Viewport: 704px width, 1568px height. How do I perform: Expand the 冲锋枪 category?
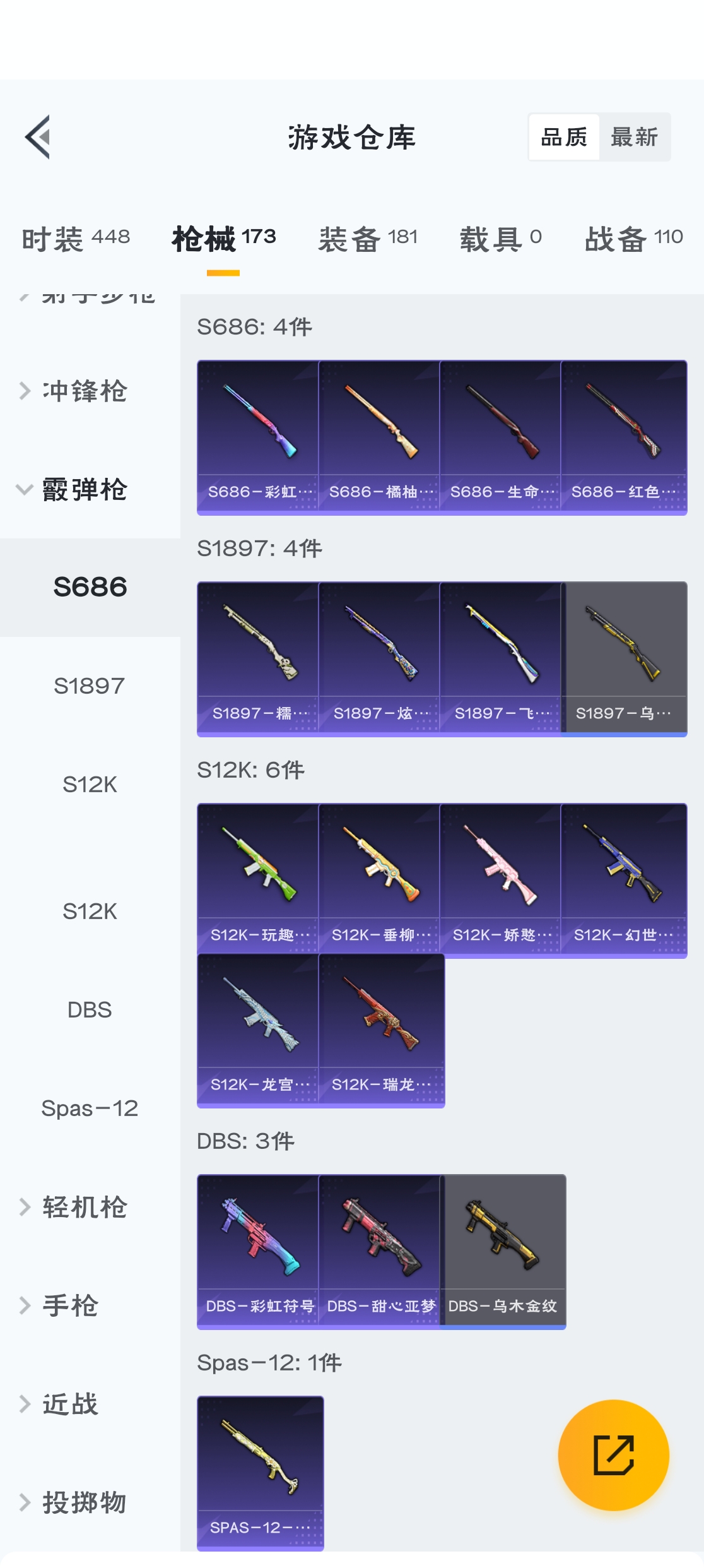coord(85,391)
